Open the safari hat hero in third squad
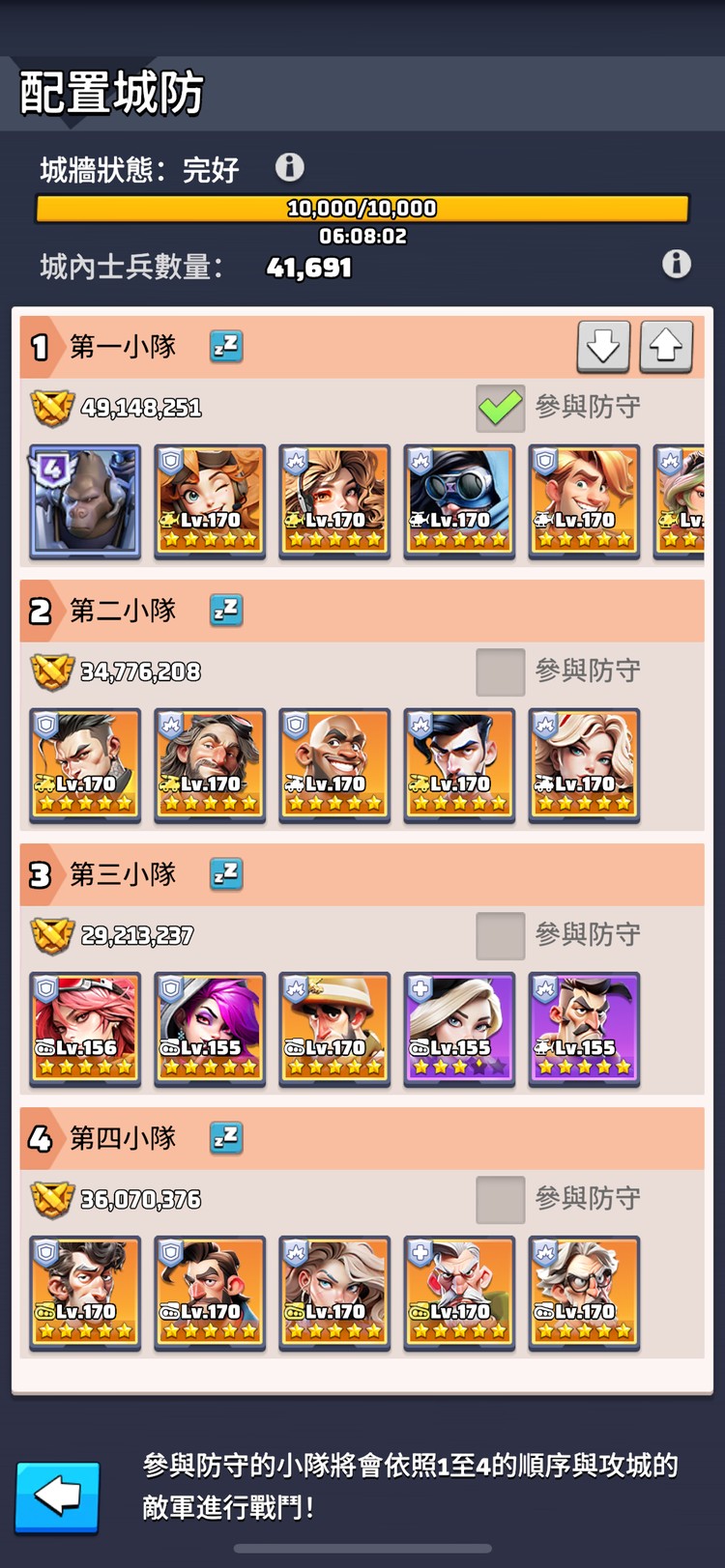This screenshot has height=1568, width=725. [334, 1028]
